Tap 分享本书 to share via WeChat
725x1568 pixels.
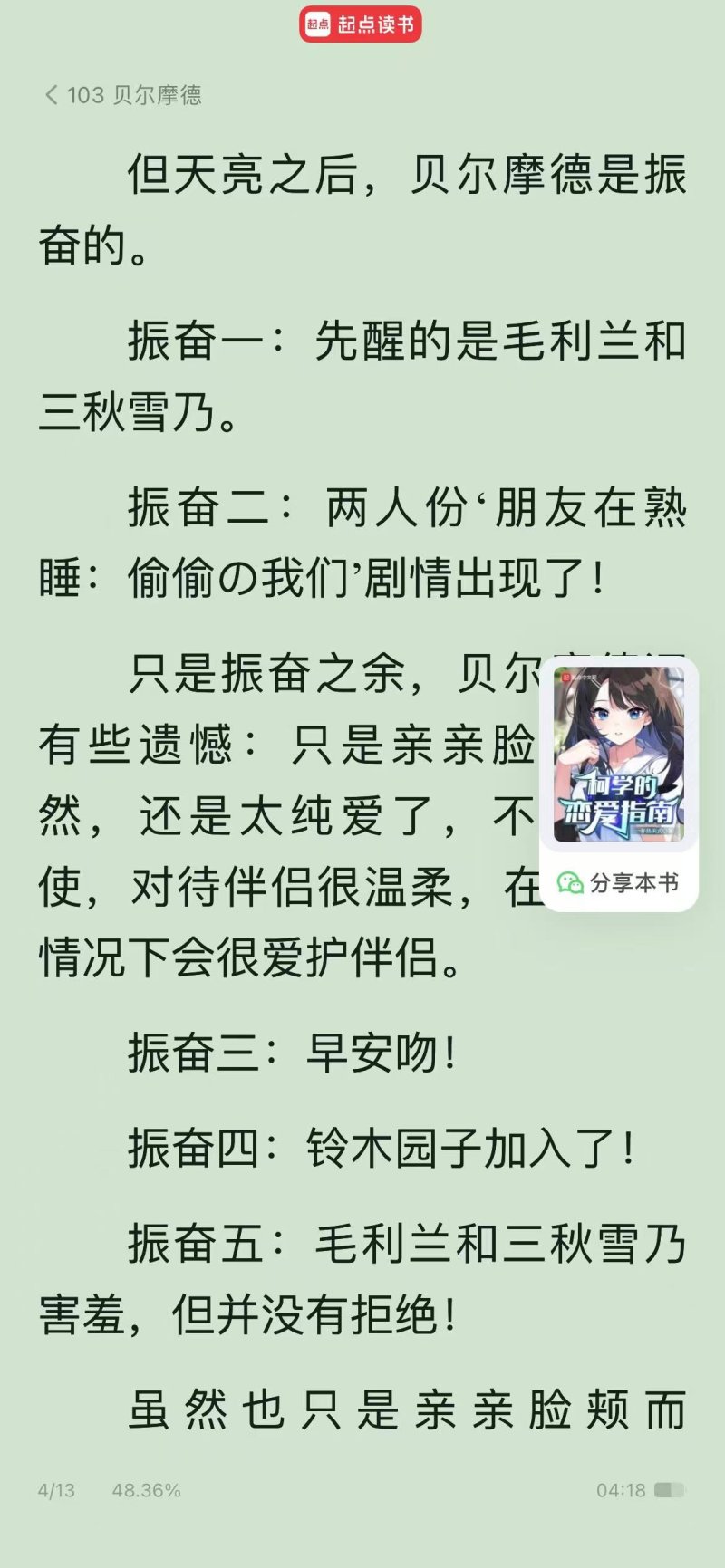[619, 882]
